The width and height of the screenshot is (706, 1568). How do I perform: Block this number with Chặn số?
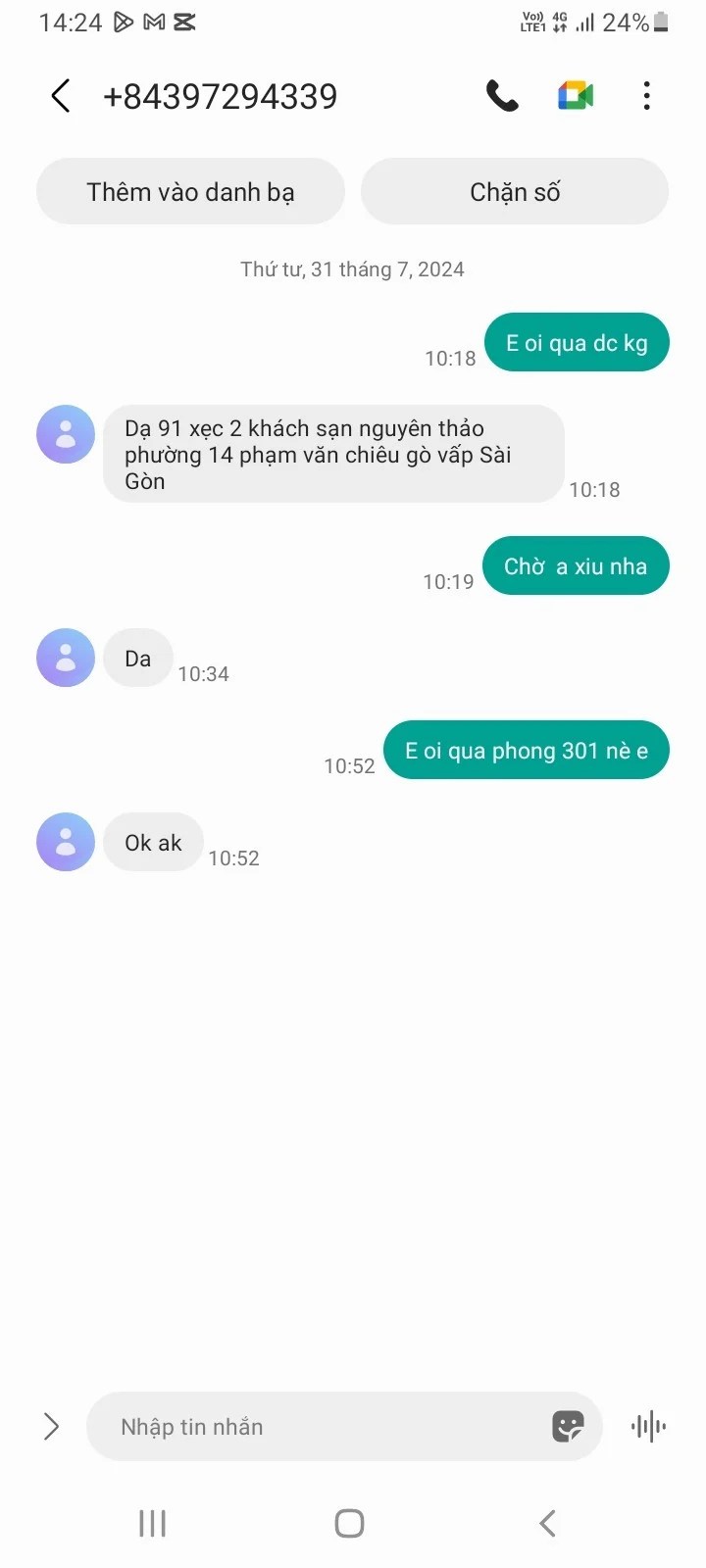point(515,192)
